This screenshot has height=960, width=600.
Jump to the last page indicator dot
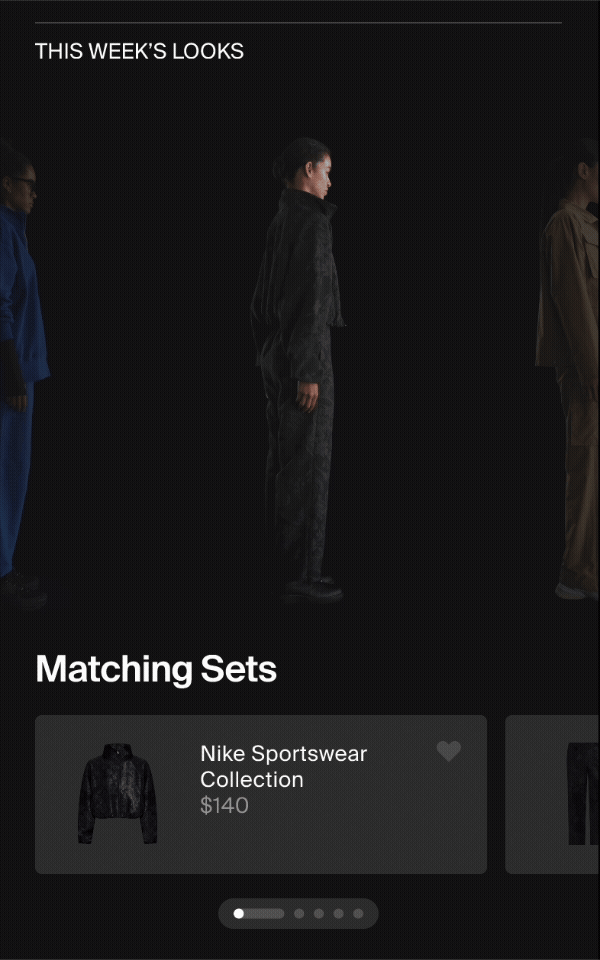pyautogui.click(x=358, y=913)
